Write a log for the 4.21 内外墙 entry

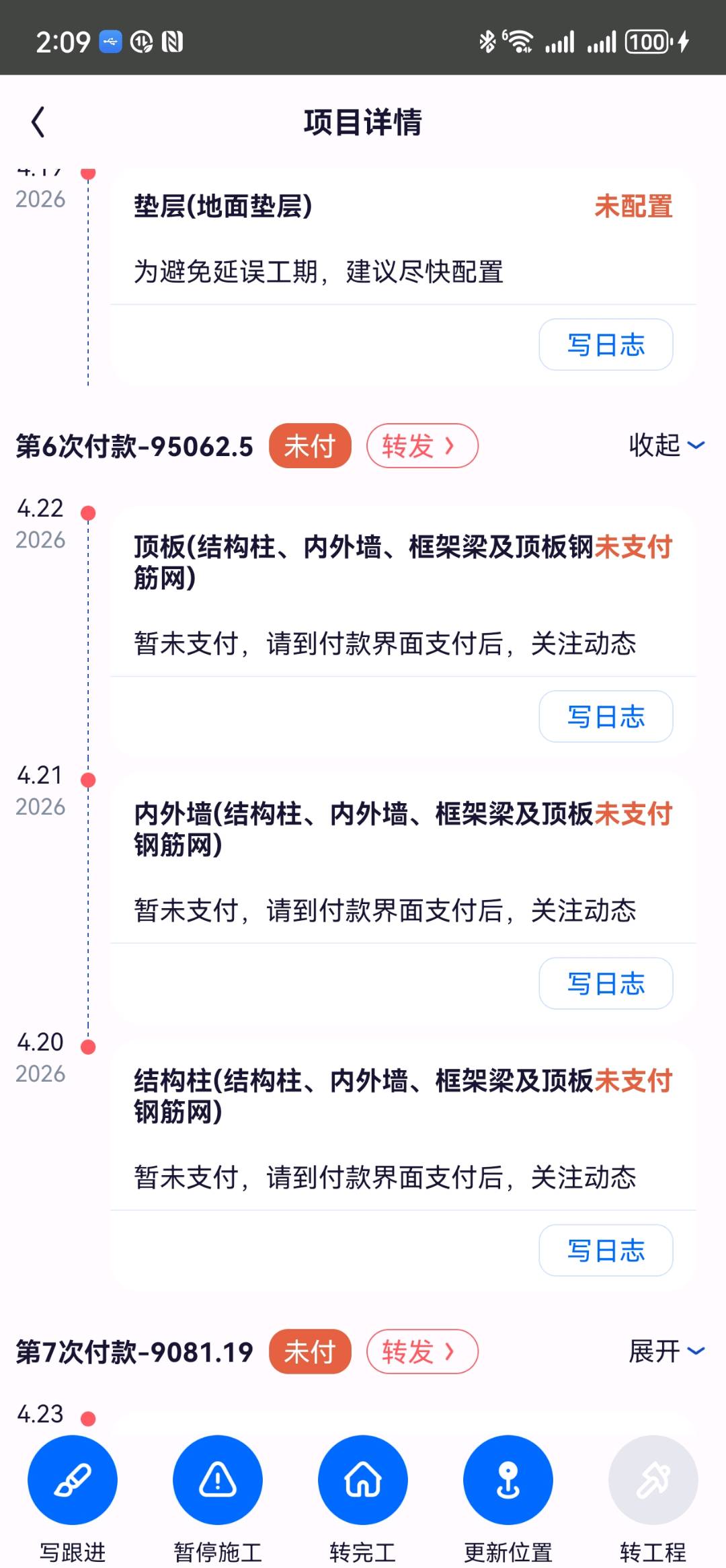606,983
